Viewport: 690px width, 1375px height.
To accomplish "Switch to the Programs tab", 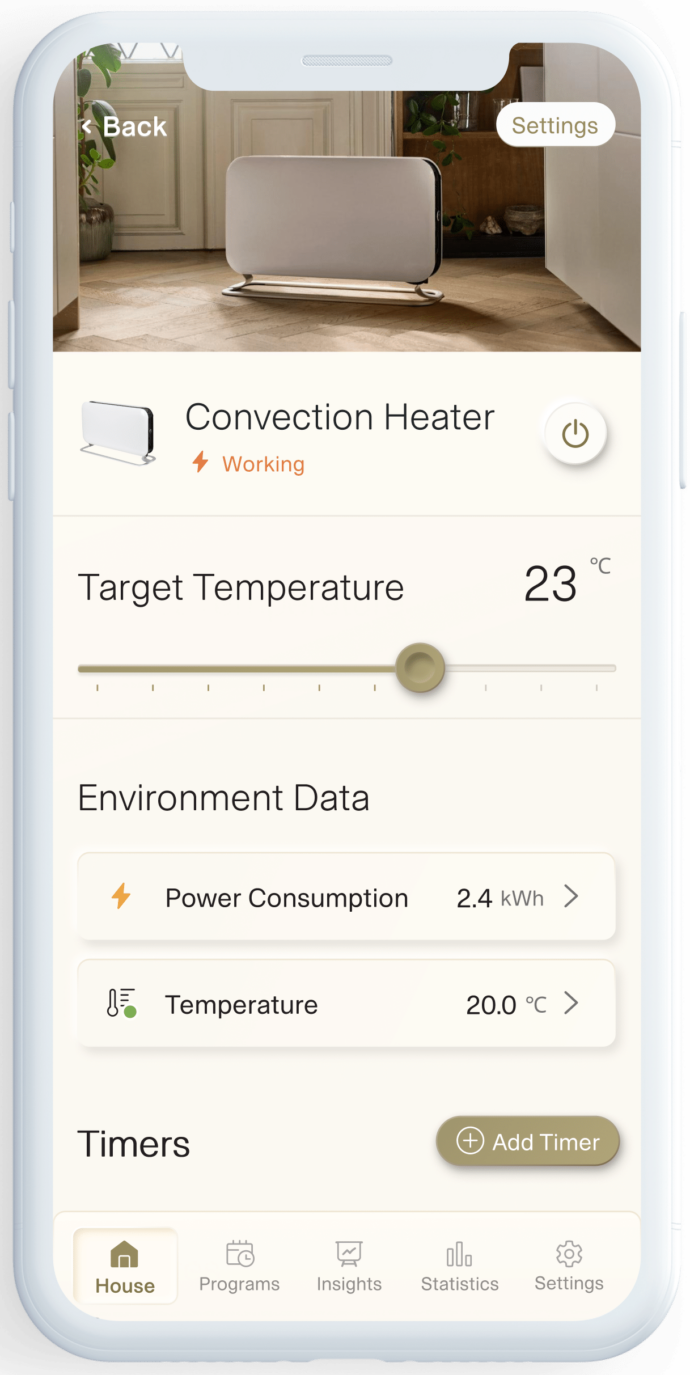I will [239, 1267].
